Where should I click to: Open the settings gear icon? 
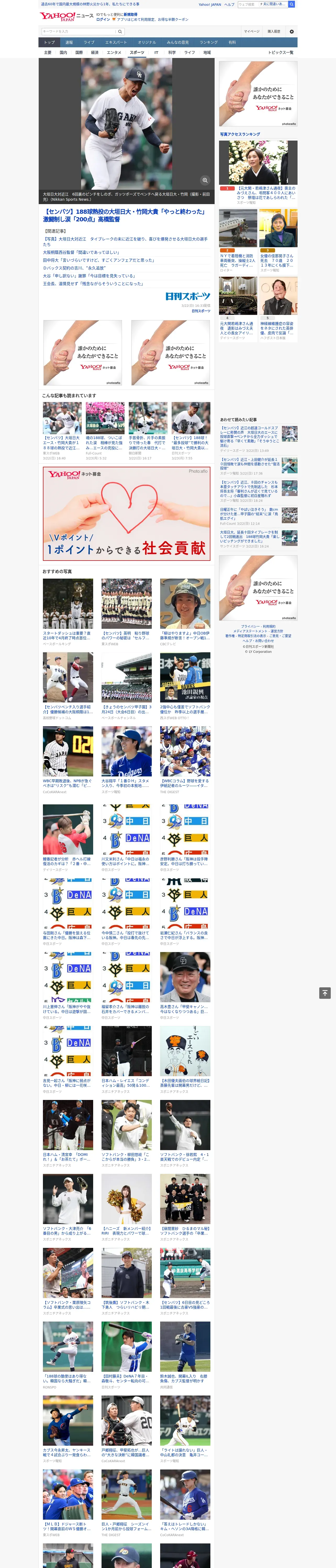coord(292,31)
